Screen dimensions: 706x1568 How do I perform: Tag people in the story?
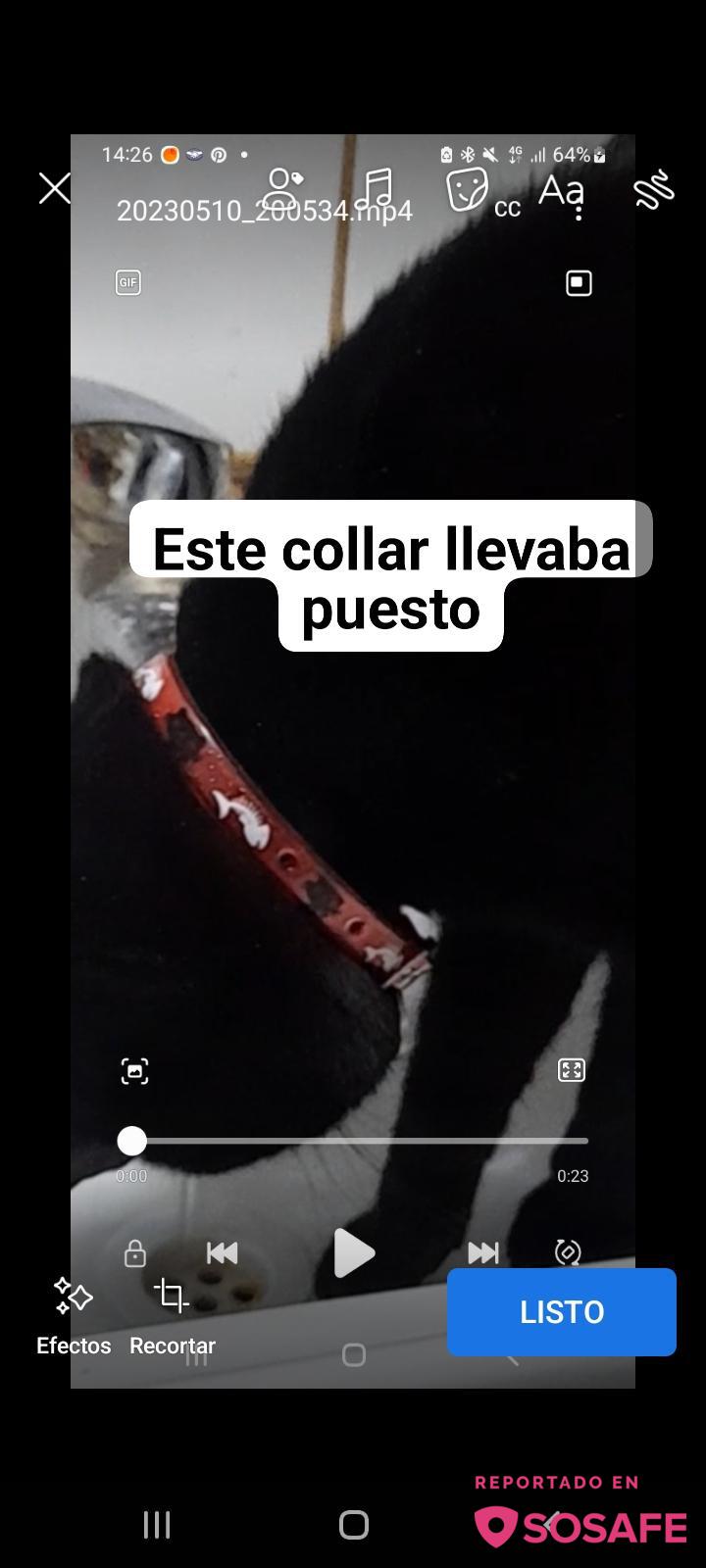284,187
